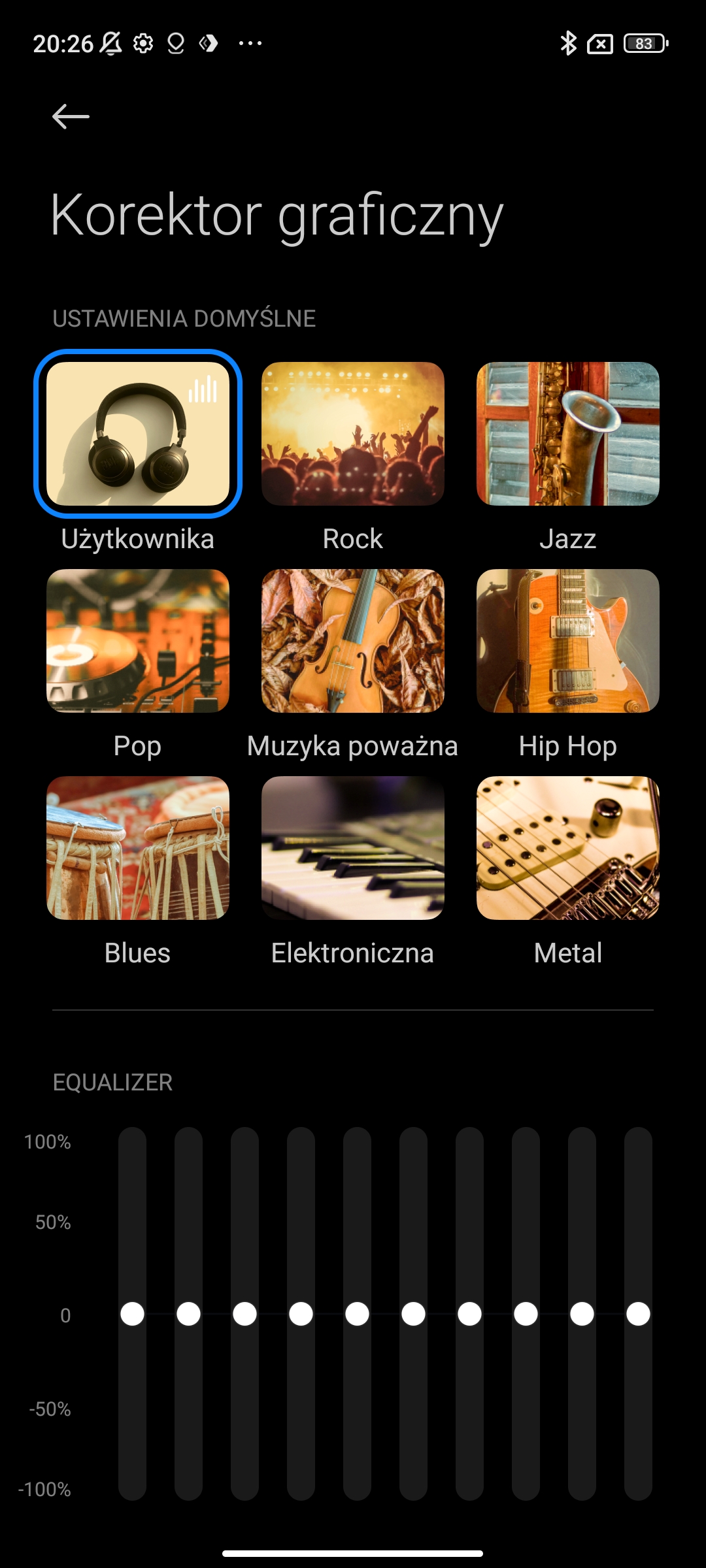Image resolution: width=706 pixels, height=1568 pixels.
Task: Apply the Elektroniczna preset
Action: [x=353, y=848]
